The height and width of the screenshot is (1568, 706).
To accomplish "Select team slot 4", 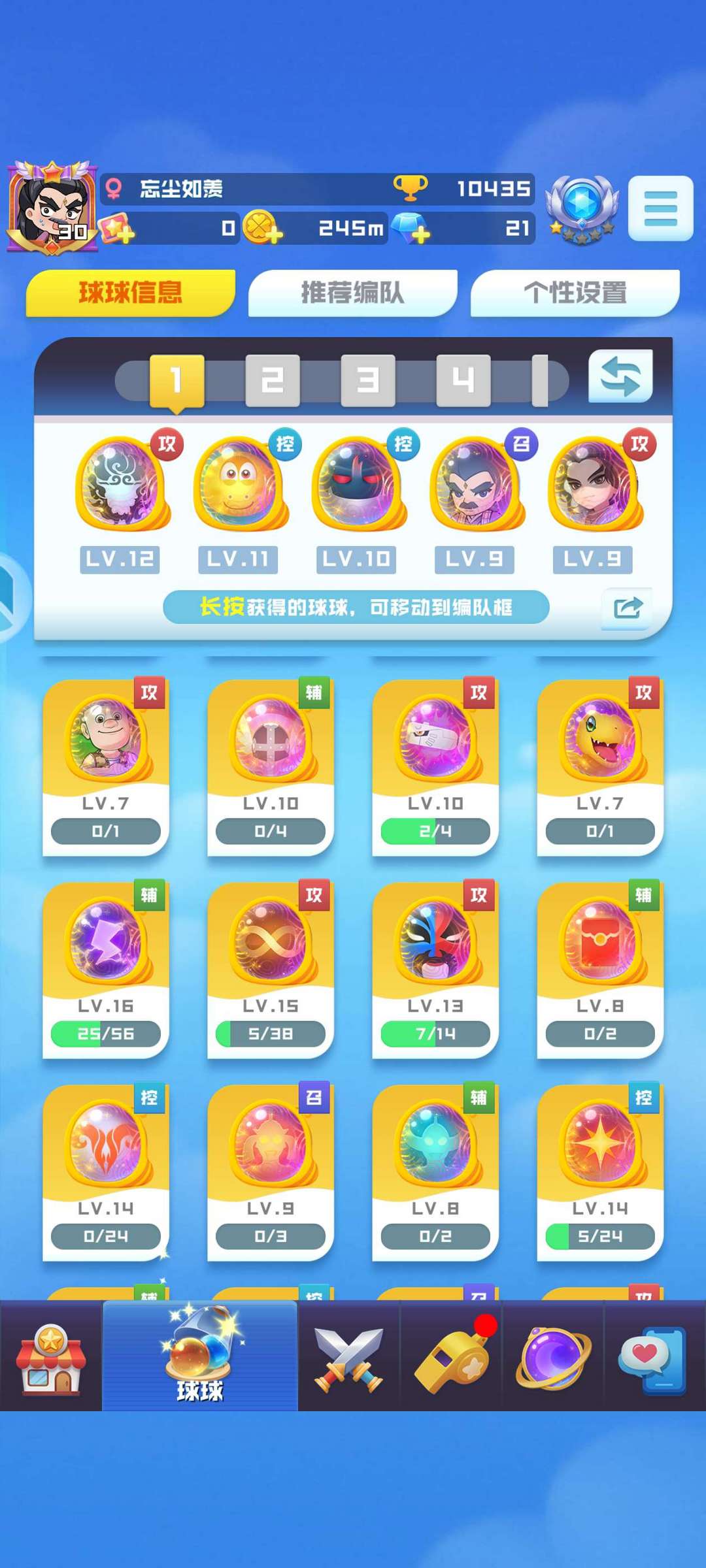I will 463,380.
